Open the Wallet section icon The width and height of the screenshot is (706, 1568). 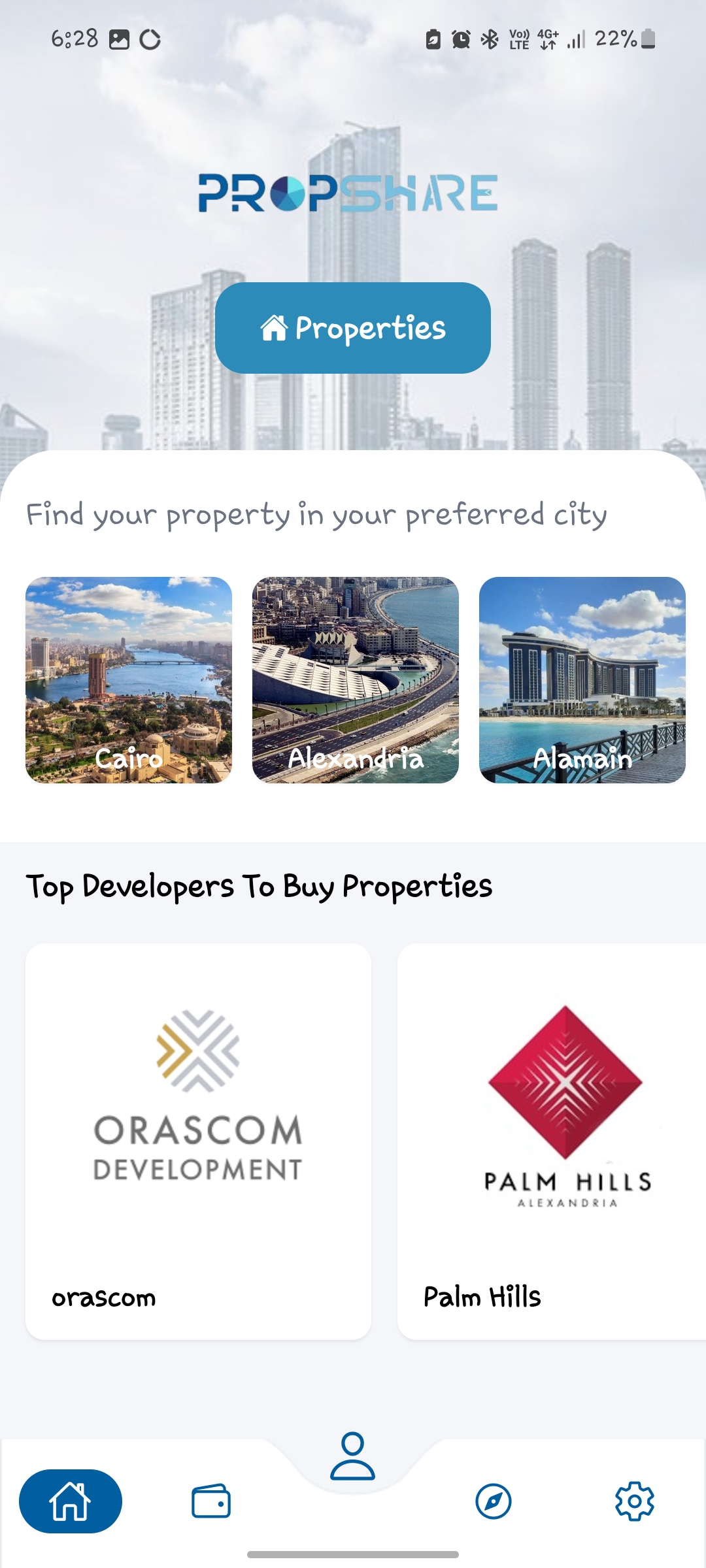tap(211, 1501)
